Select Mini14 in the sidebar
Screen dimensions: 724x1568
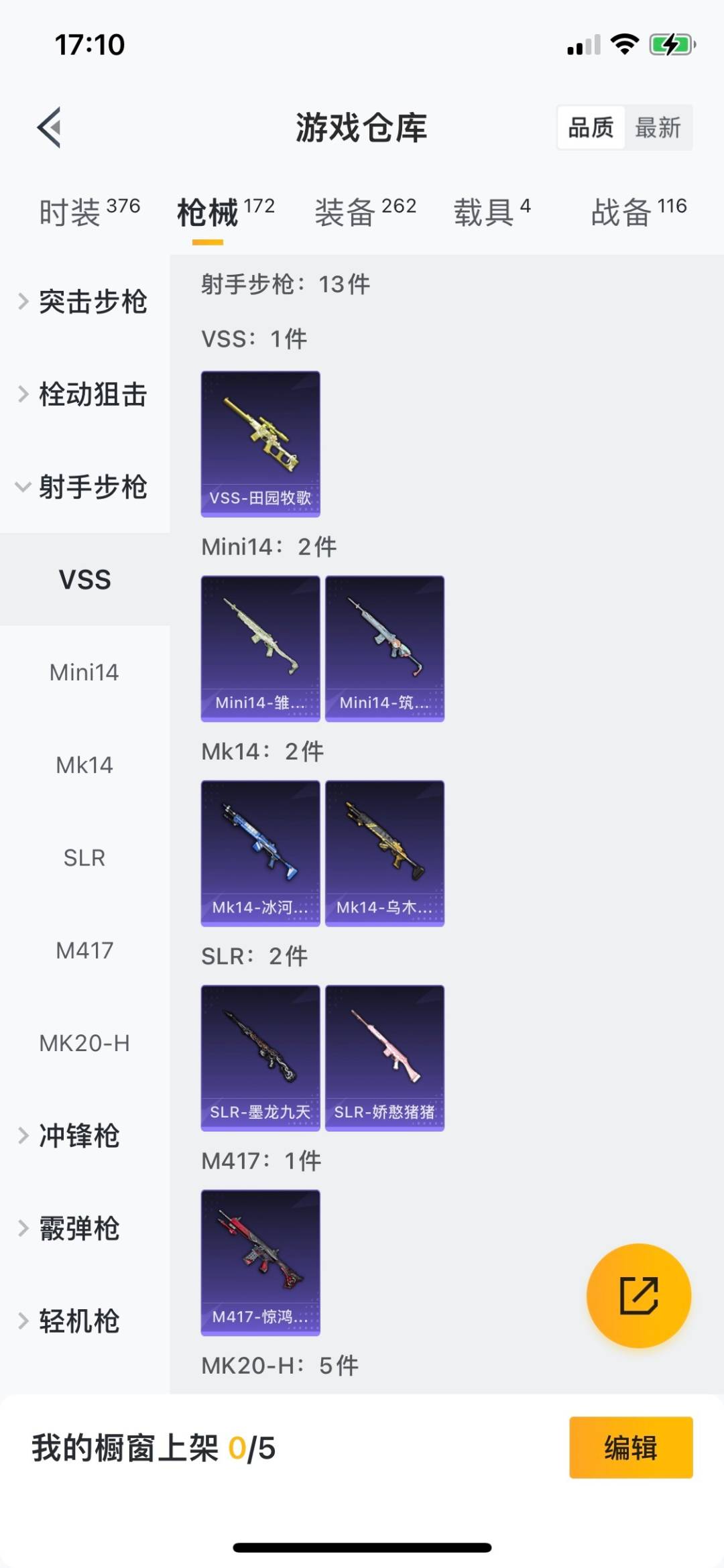pyautogui.click(x=84, y=672)
